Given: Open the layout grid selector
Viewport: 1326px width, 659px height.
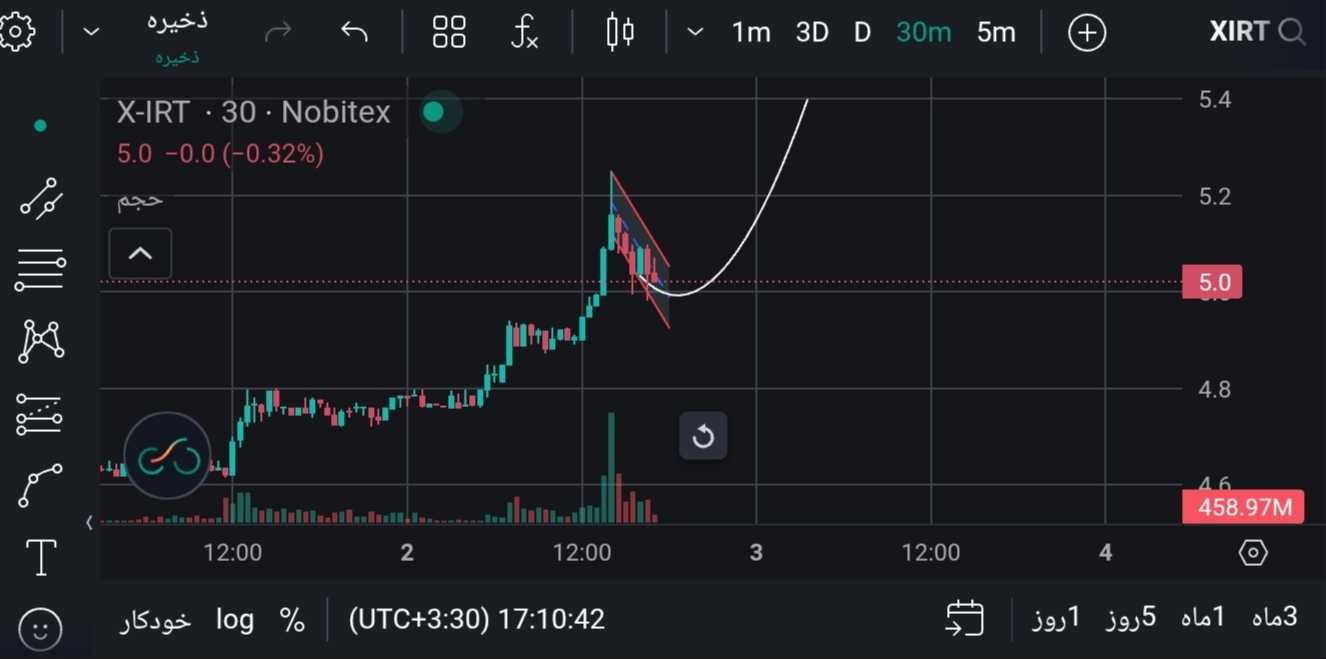Looking at the screenshot, I should point(449,32).
